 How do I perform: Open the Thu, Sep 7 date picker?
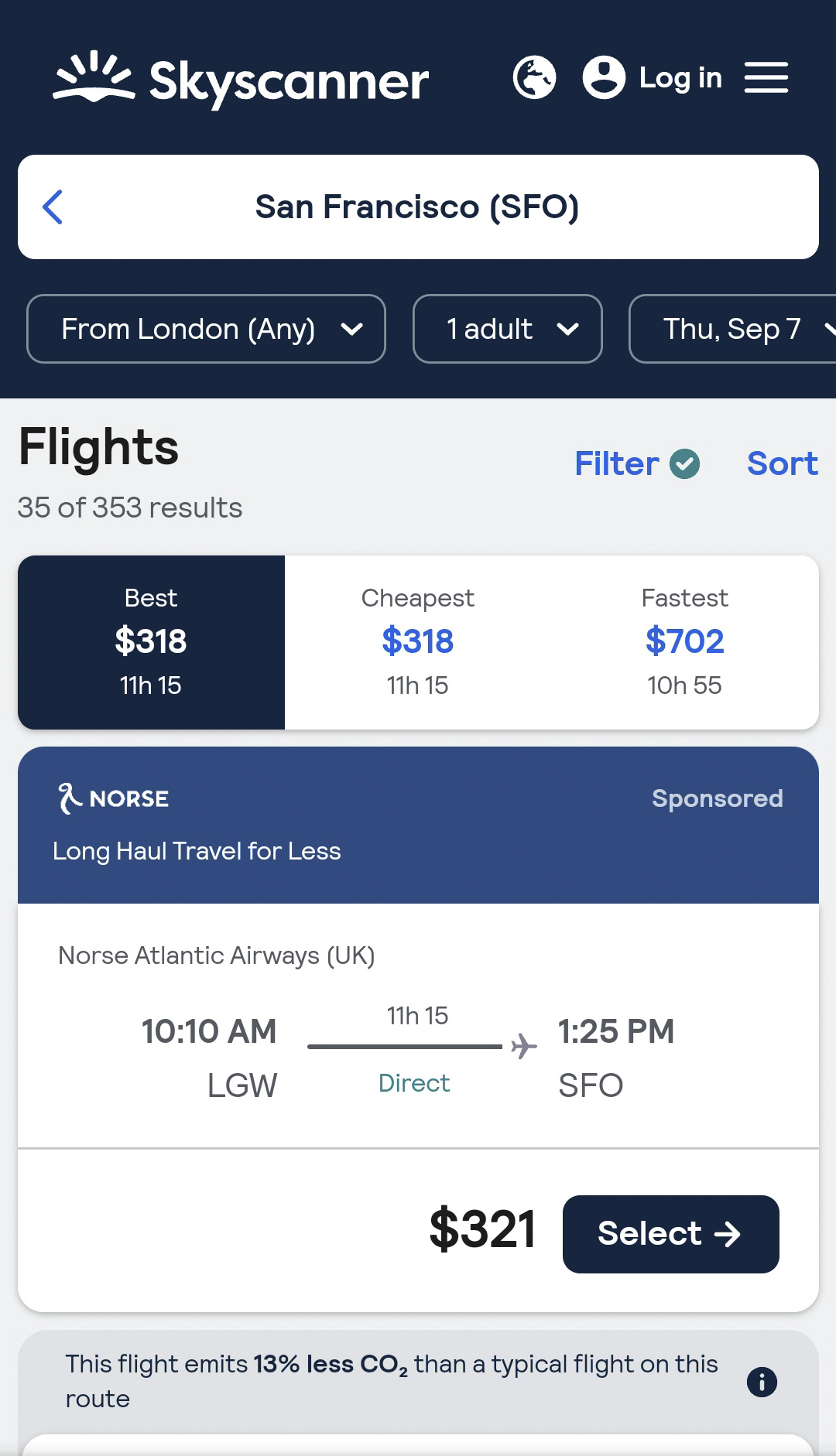click(x=732, y=329)
